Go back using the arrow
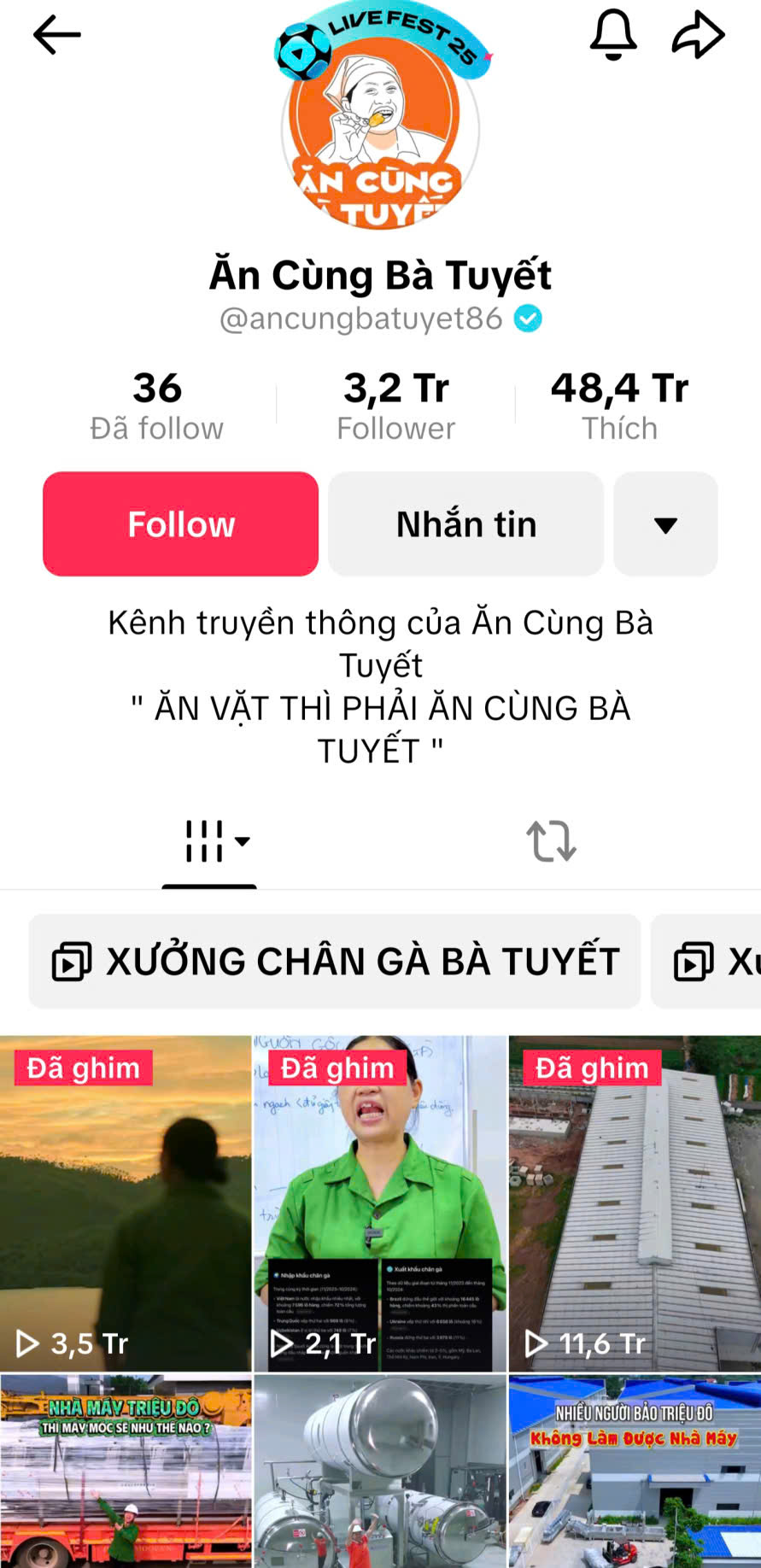761x1568 pixels. click(56, 35)
